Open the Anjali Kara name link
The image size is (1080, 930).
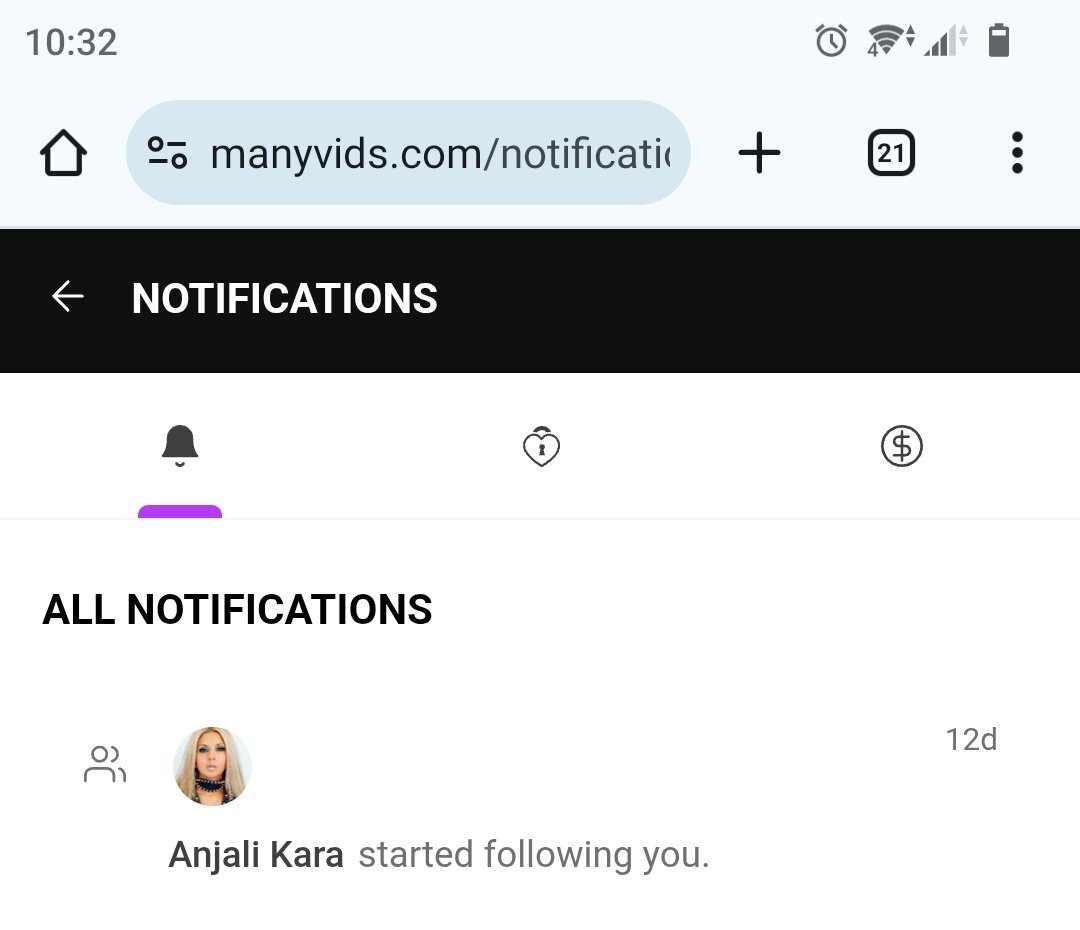(x=256, y=855)
